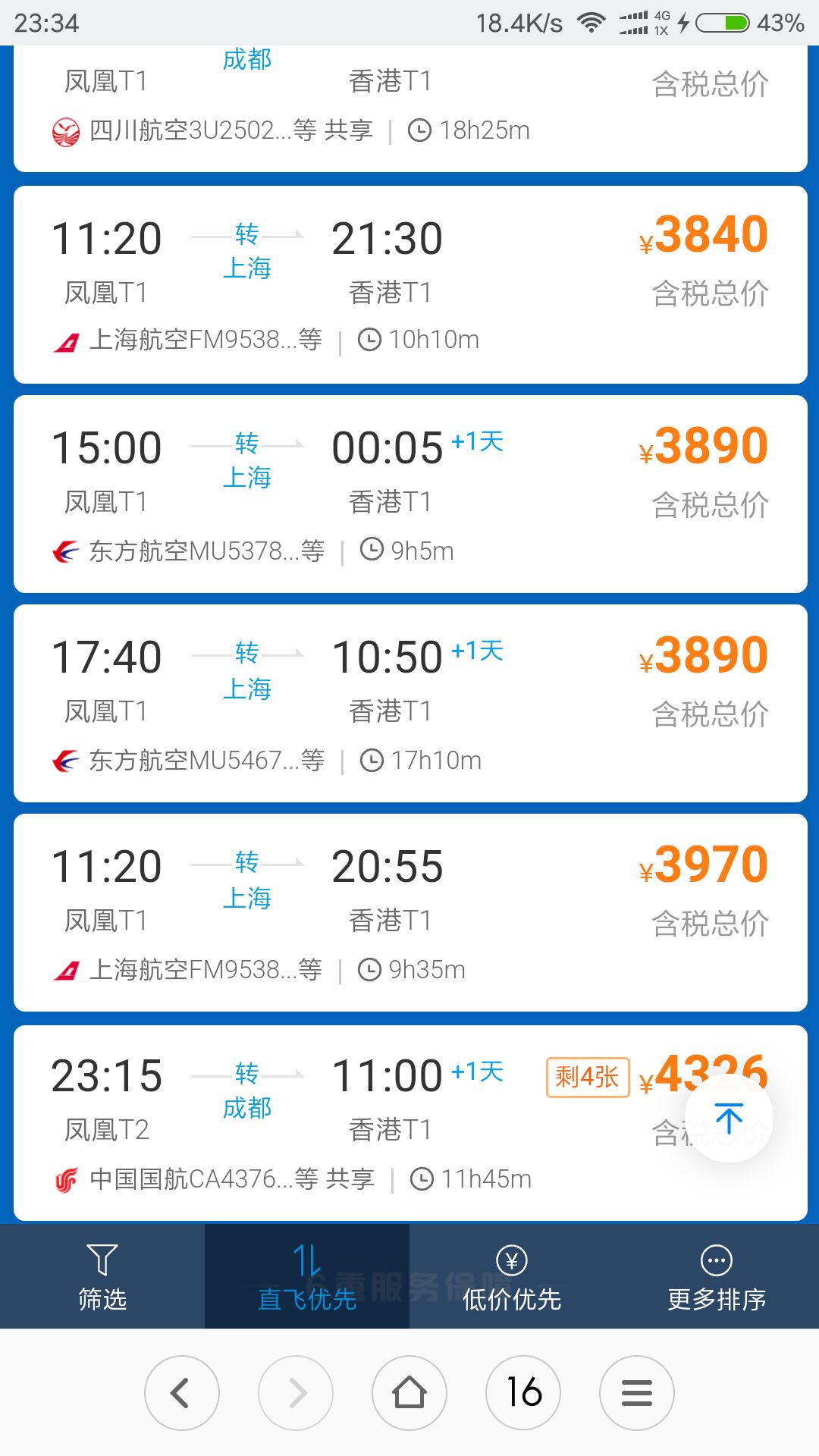Choose the 17:40 MU5467 flight
This screenshot has height=1456, width=819.
[410, 703]
